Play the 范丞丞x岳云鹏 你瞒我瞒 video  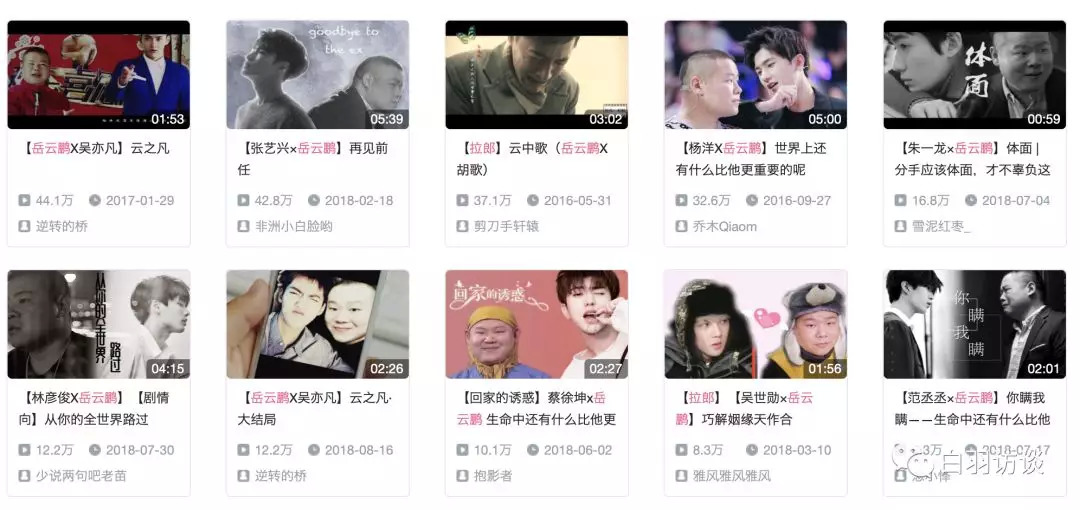click(974, 324)
